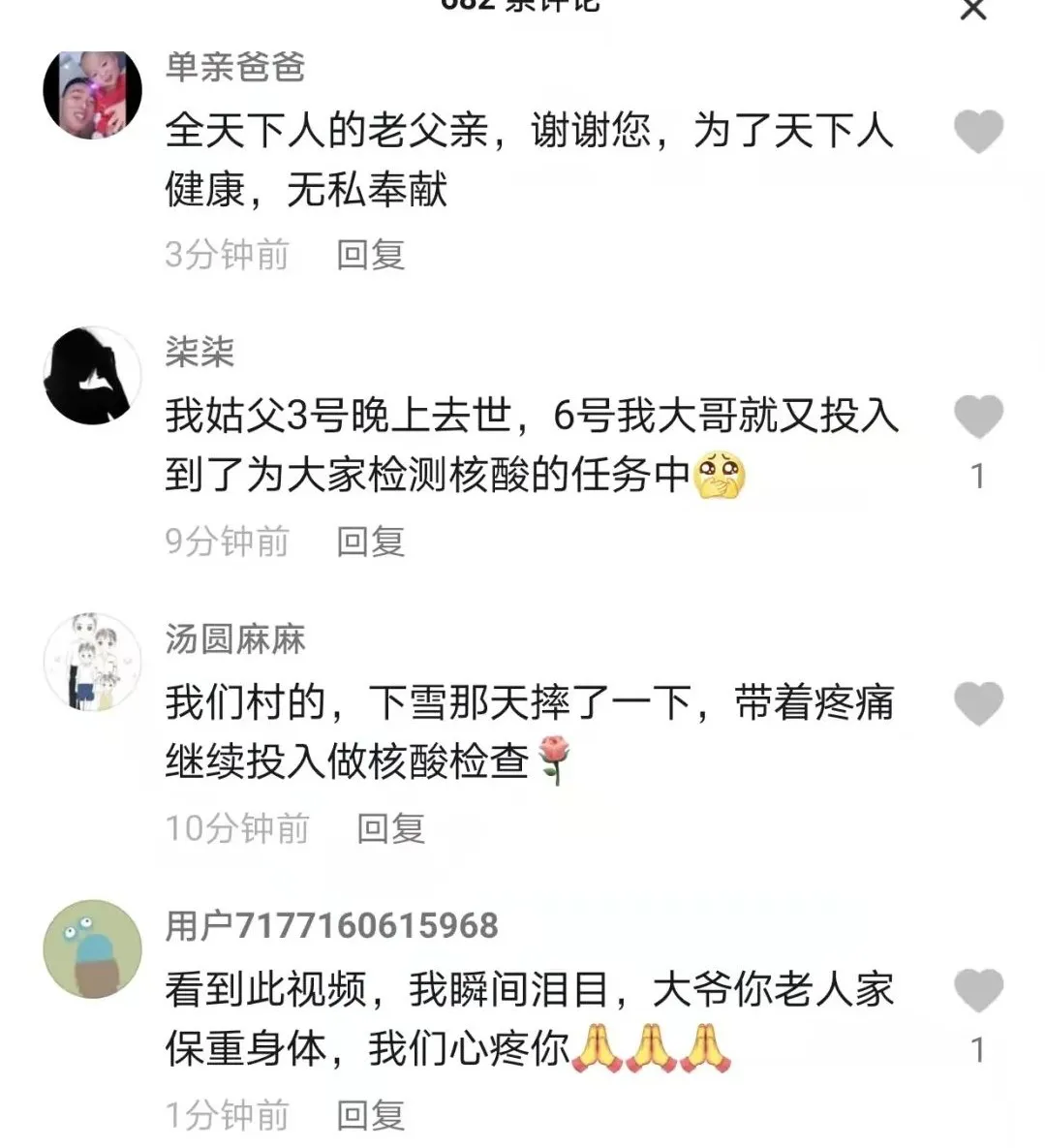Like 汤圆麻麻's comment
This screenshot has height=1148, width=1045.
pyautogui.click(x=978, y=703)
